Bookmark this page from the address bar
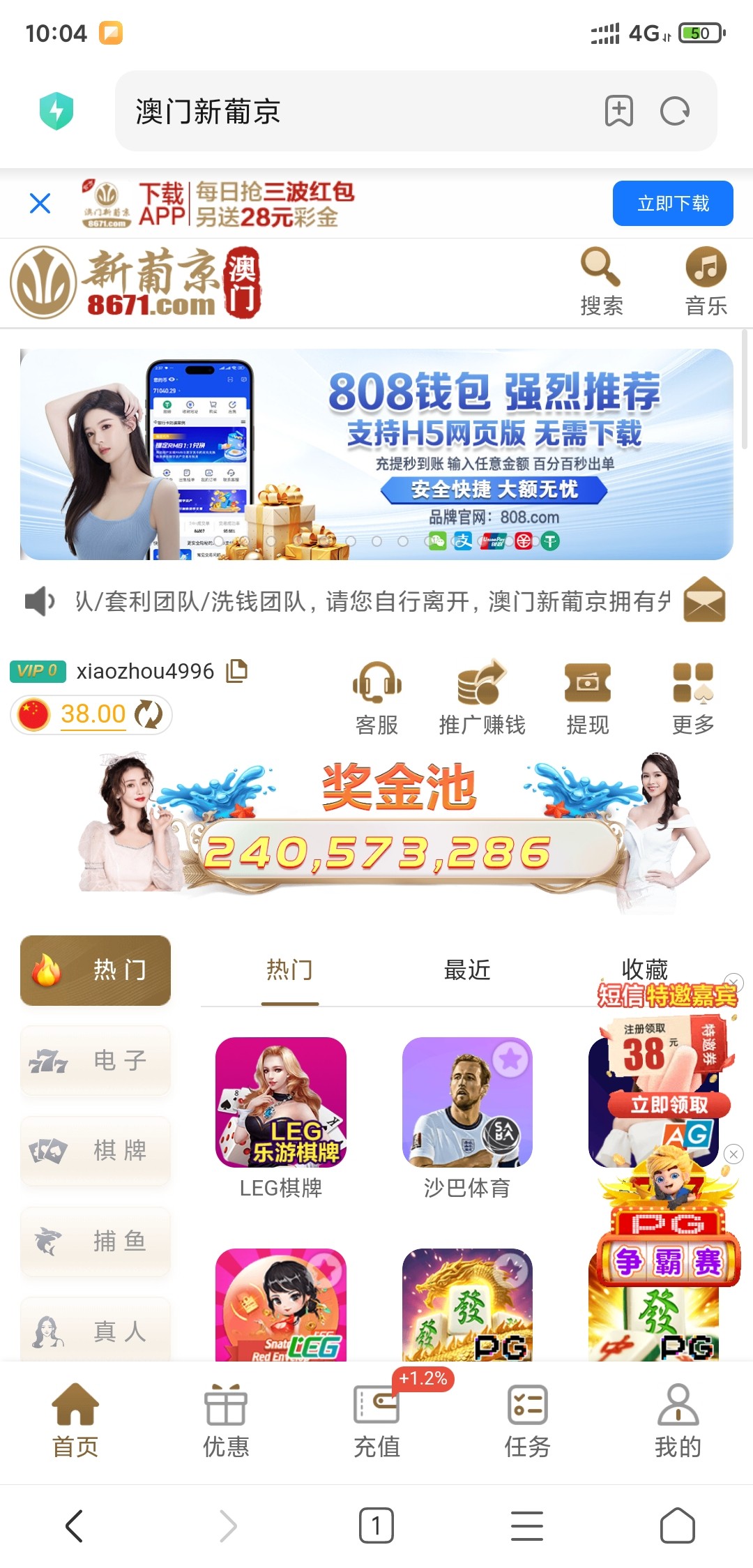753x1568 pixels. (x=618, y=112)
